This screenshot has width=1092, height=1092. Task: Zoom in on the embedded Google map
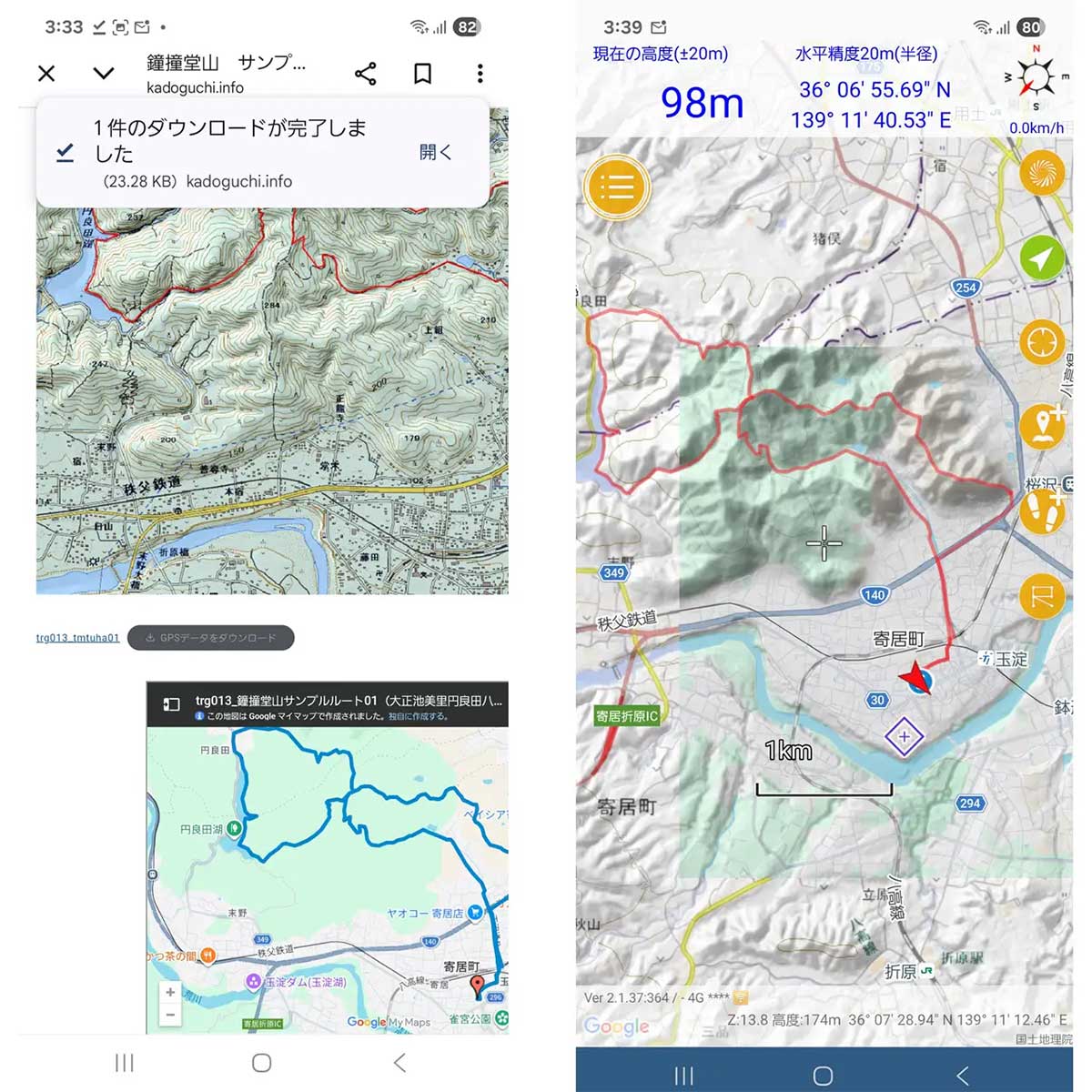click(170, 992)
